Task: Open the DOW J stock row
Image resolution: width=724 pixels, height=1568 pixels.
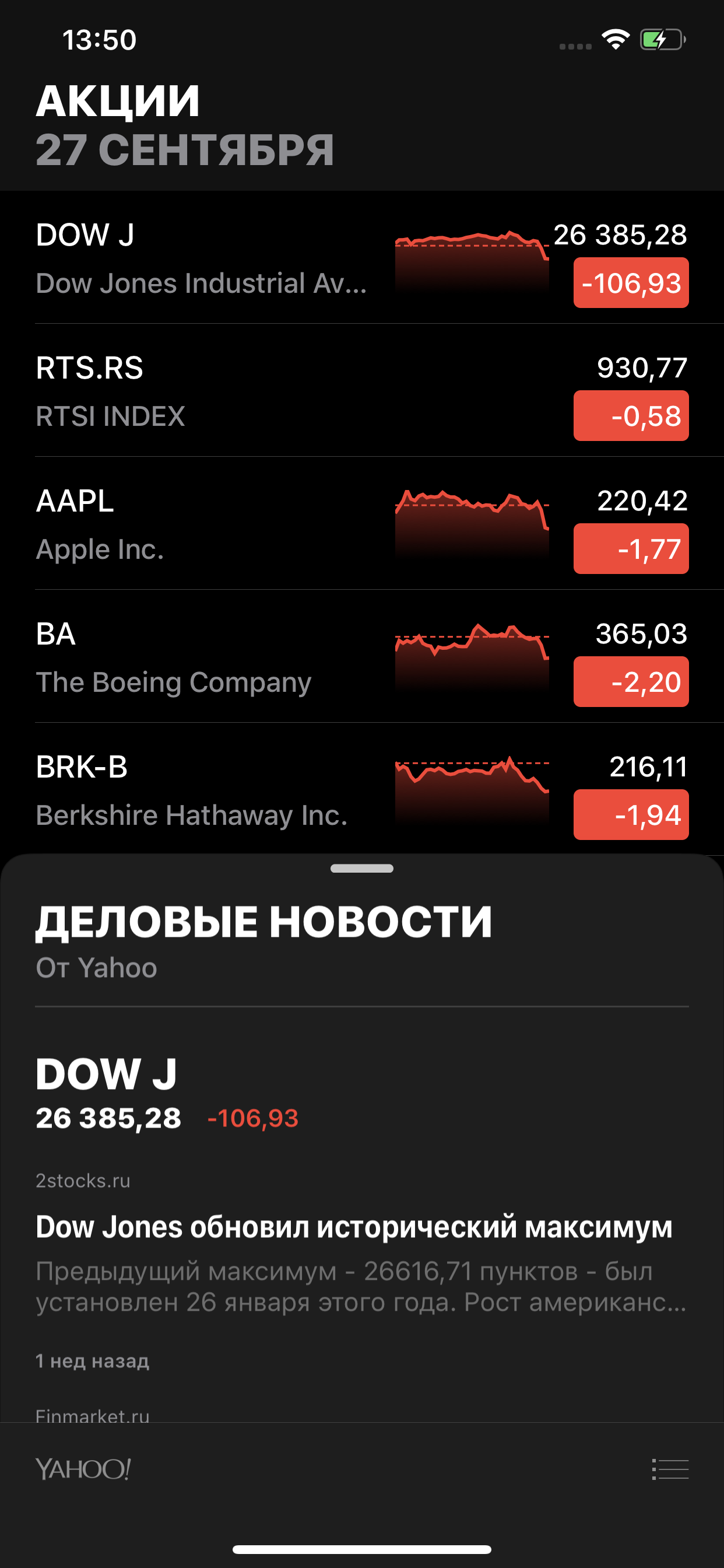Action: [362, 257]
